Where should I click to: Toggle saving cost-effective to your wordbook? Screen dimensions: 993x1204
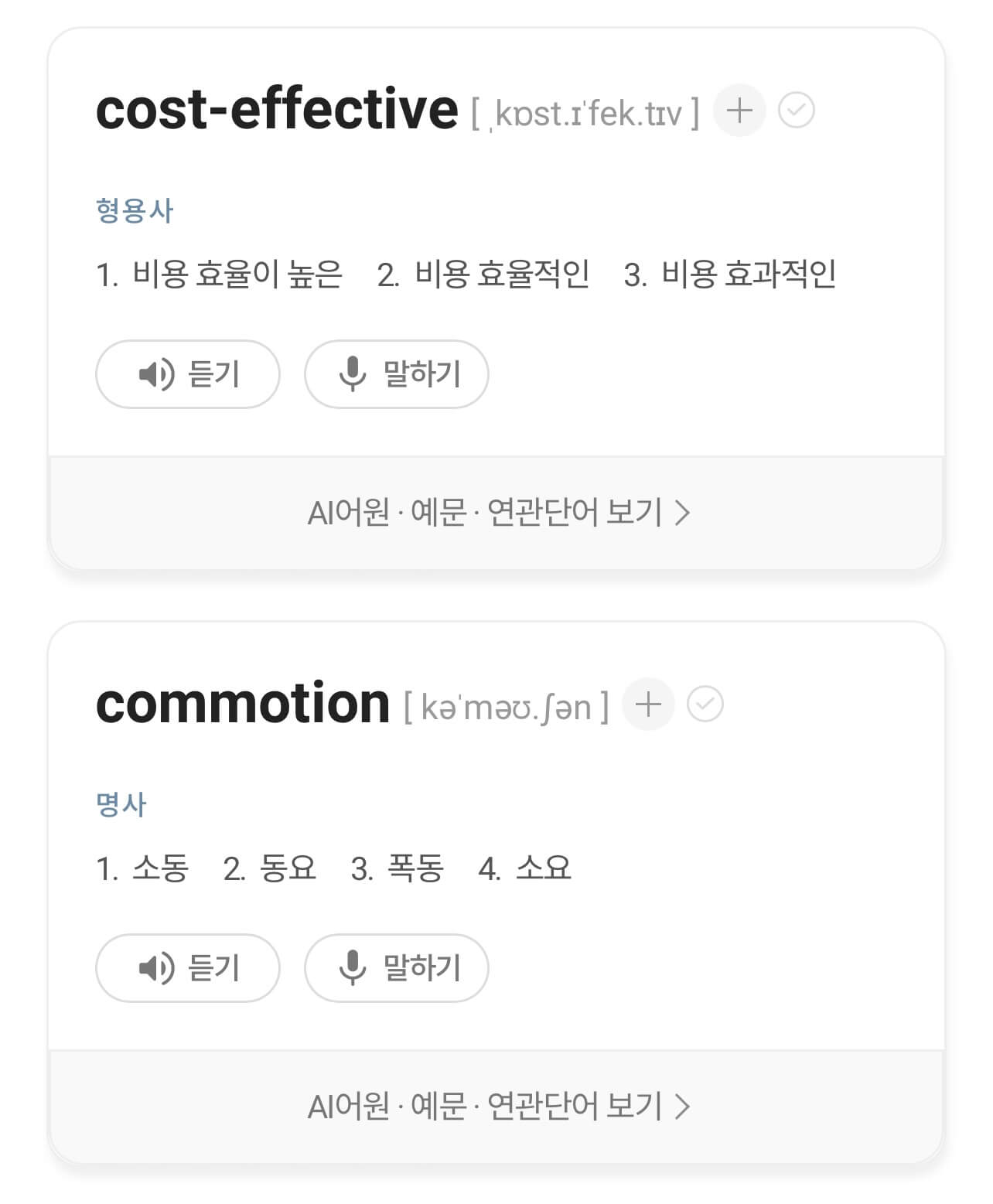pos(740,110)
